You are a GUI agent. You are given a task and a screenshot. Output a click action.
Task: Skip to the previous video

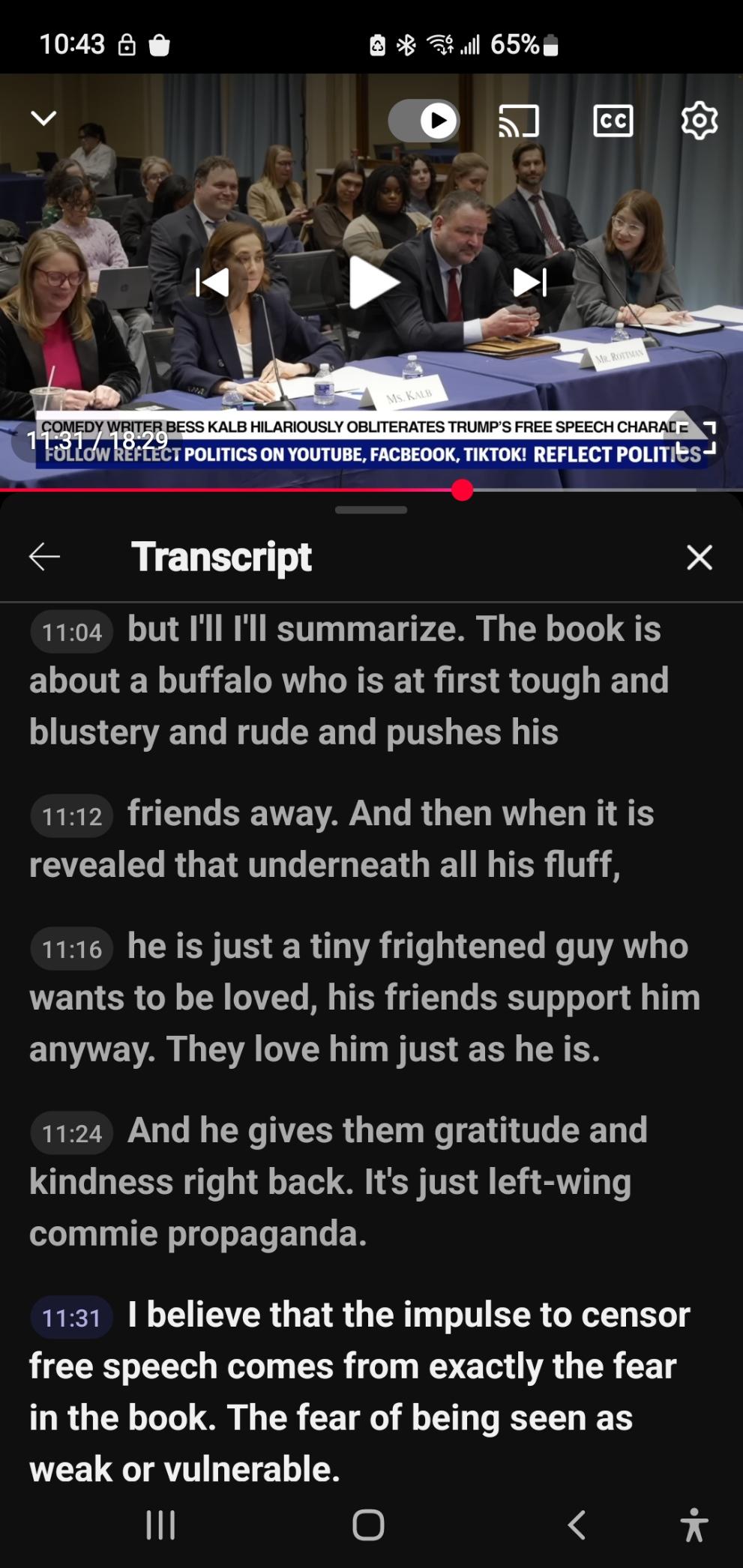(x=212, y=283)
